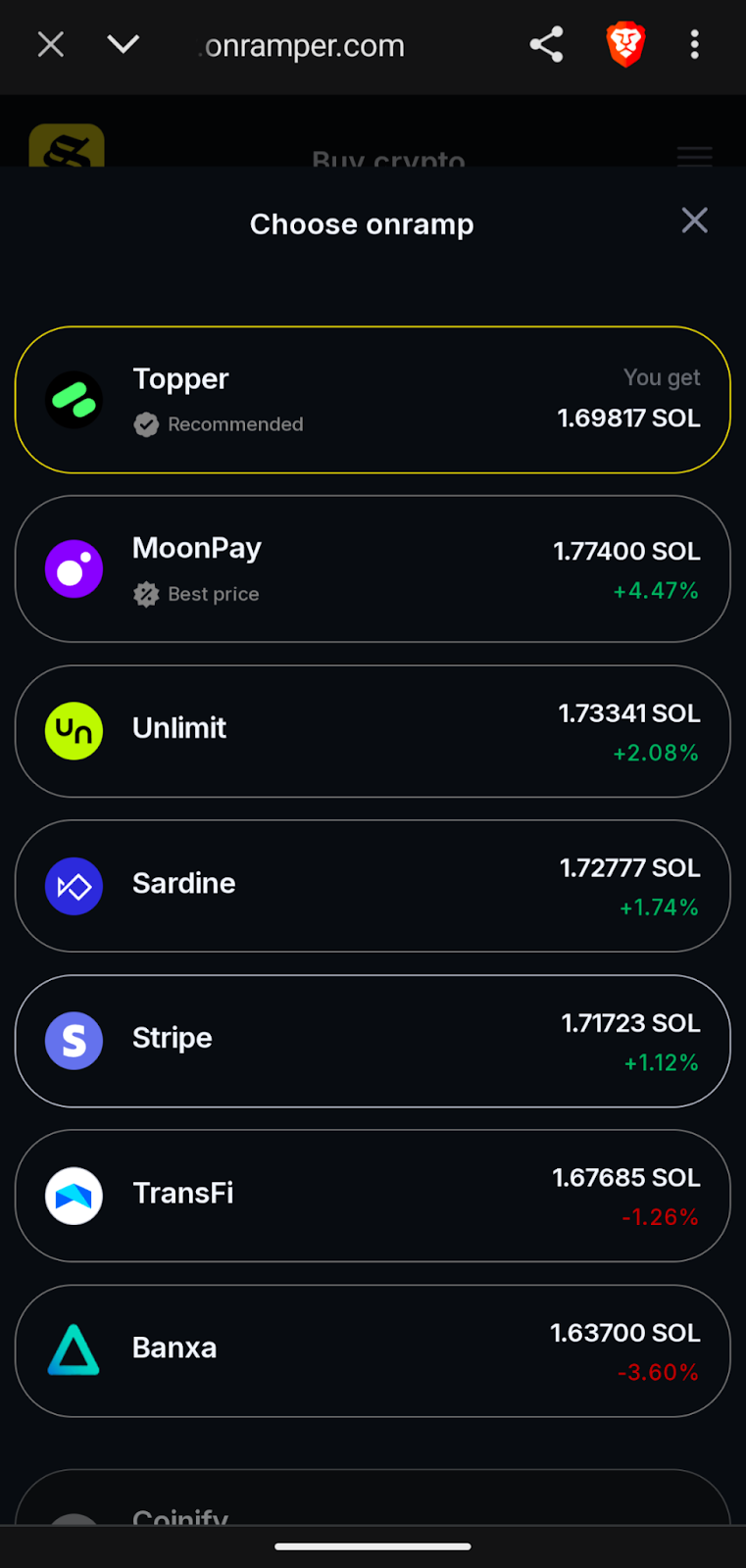Select the Sardine onramp card

[x=373, y=885]
